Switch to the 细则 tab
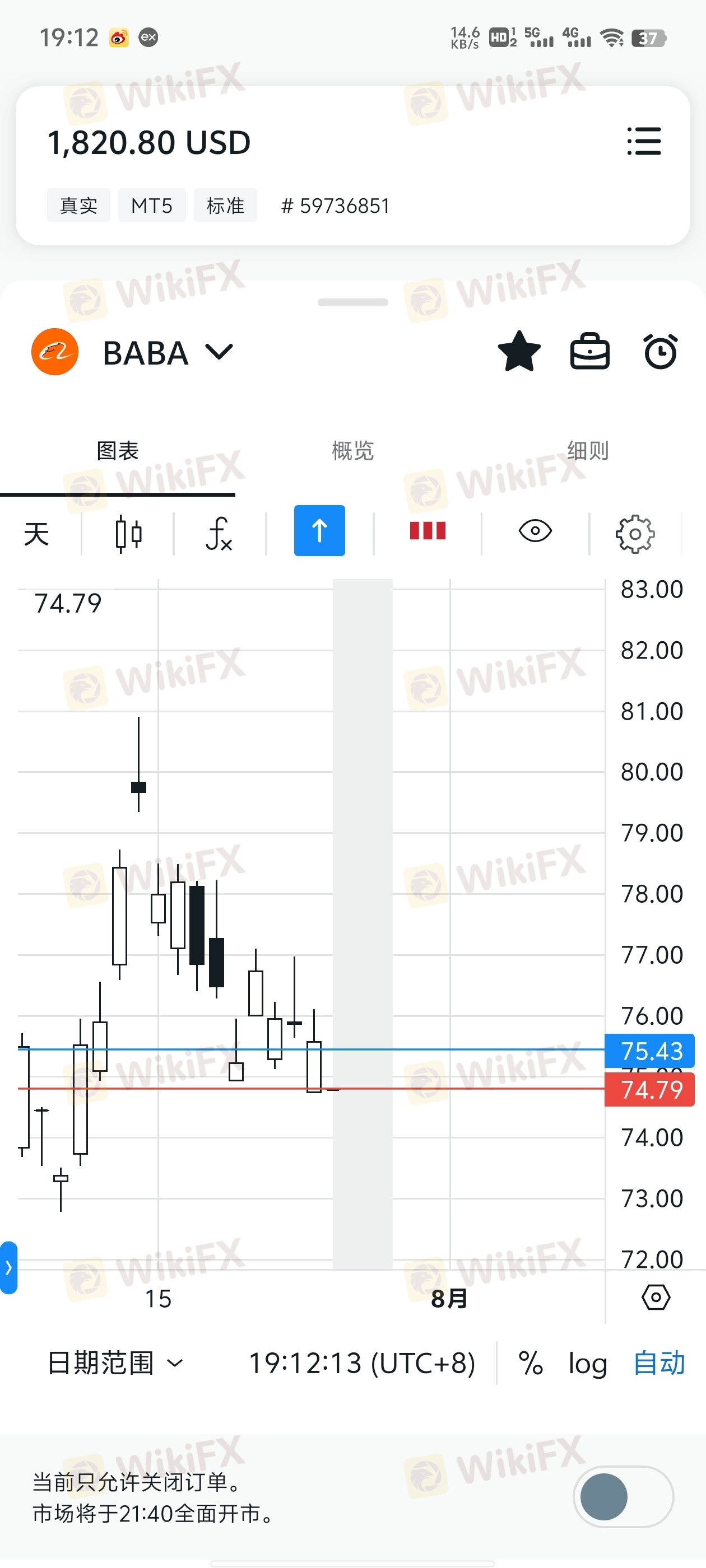The height and width of the screenshot is (1568, 706). 587,451
